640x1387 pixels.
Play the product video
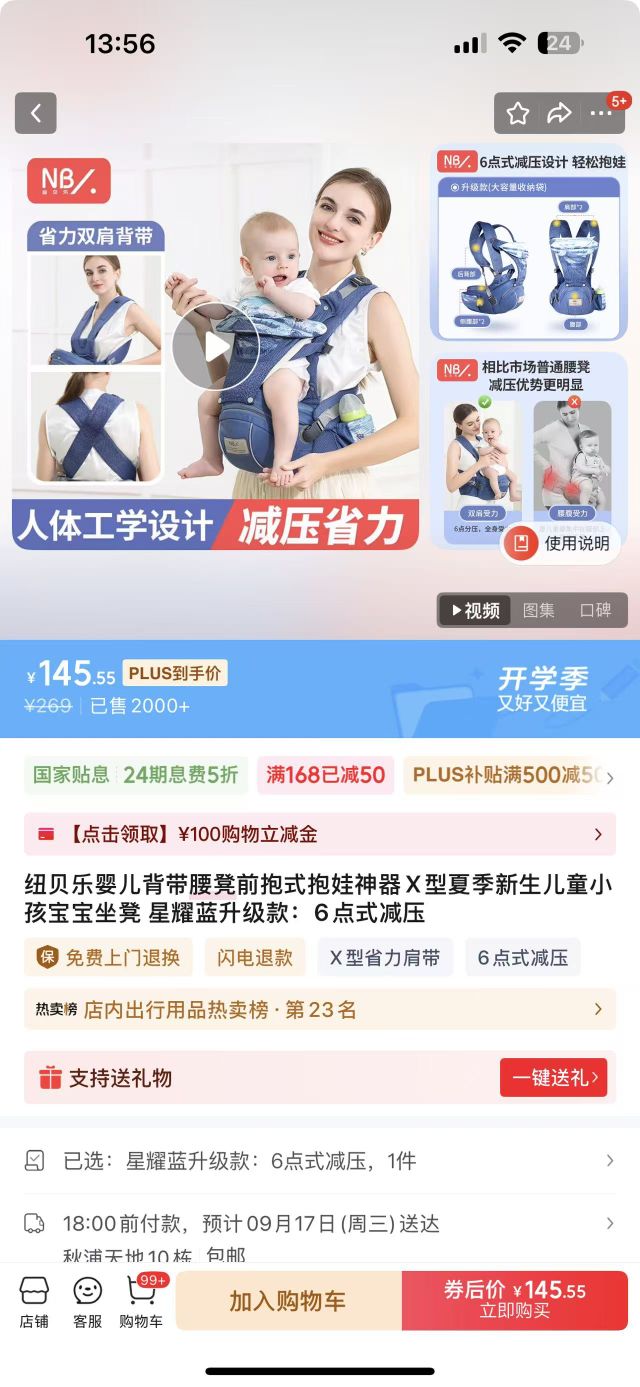(x=215, y=346)
